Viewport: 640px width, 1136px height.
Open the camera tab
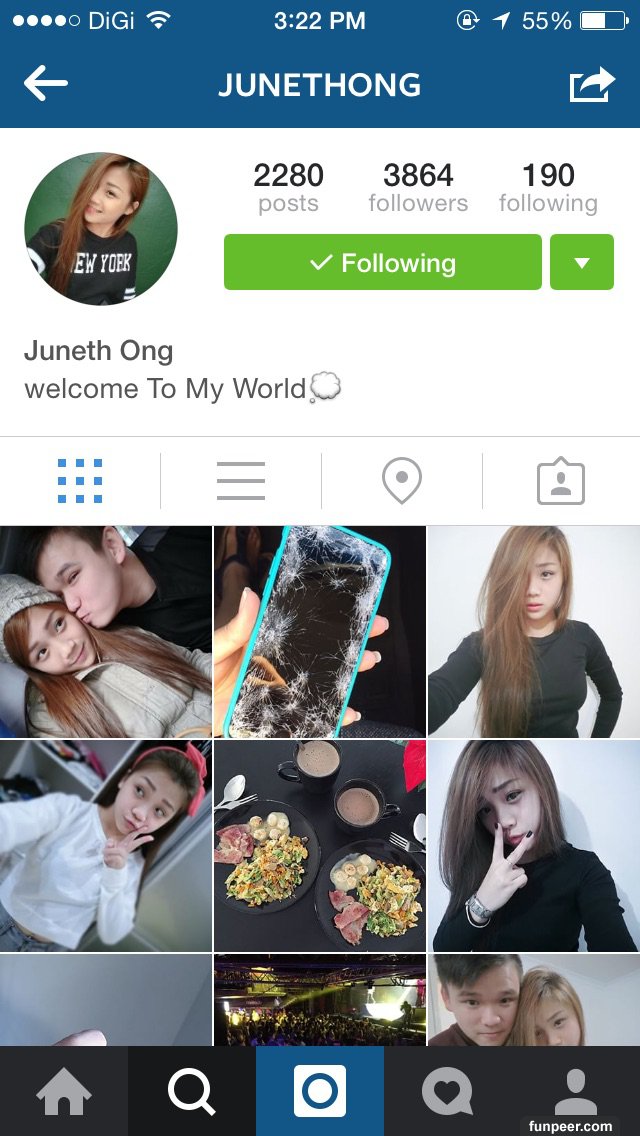pos(320,1091)
